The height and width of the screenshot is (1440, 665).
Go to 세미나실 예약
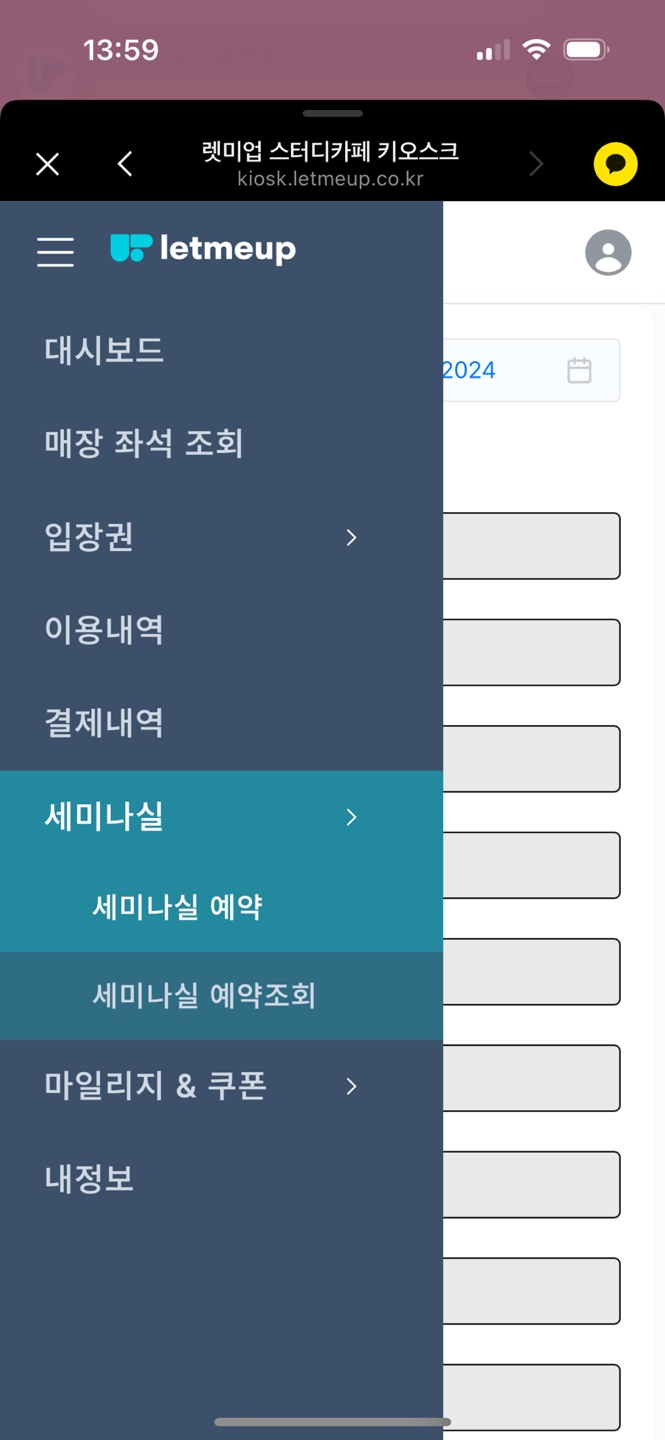177,907
